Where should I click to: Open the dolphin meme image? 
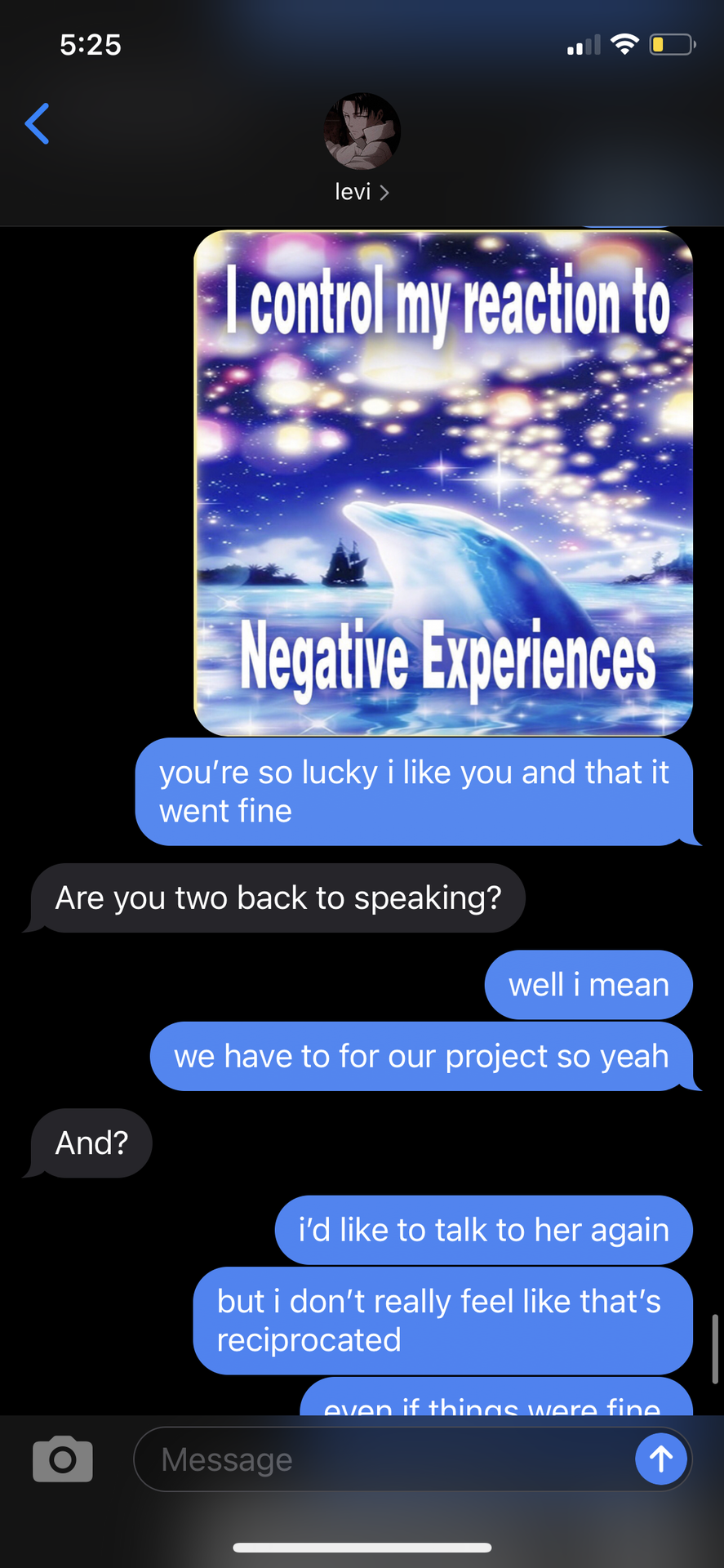pos(443,483)
